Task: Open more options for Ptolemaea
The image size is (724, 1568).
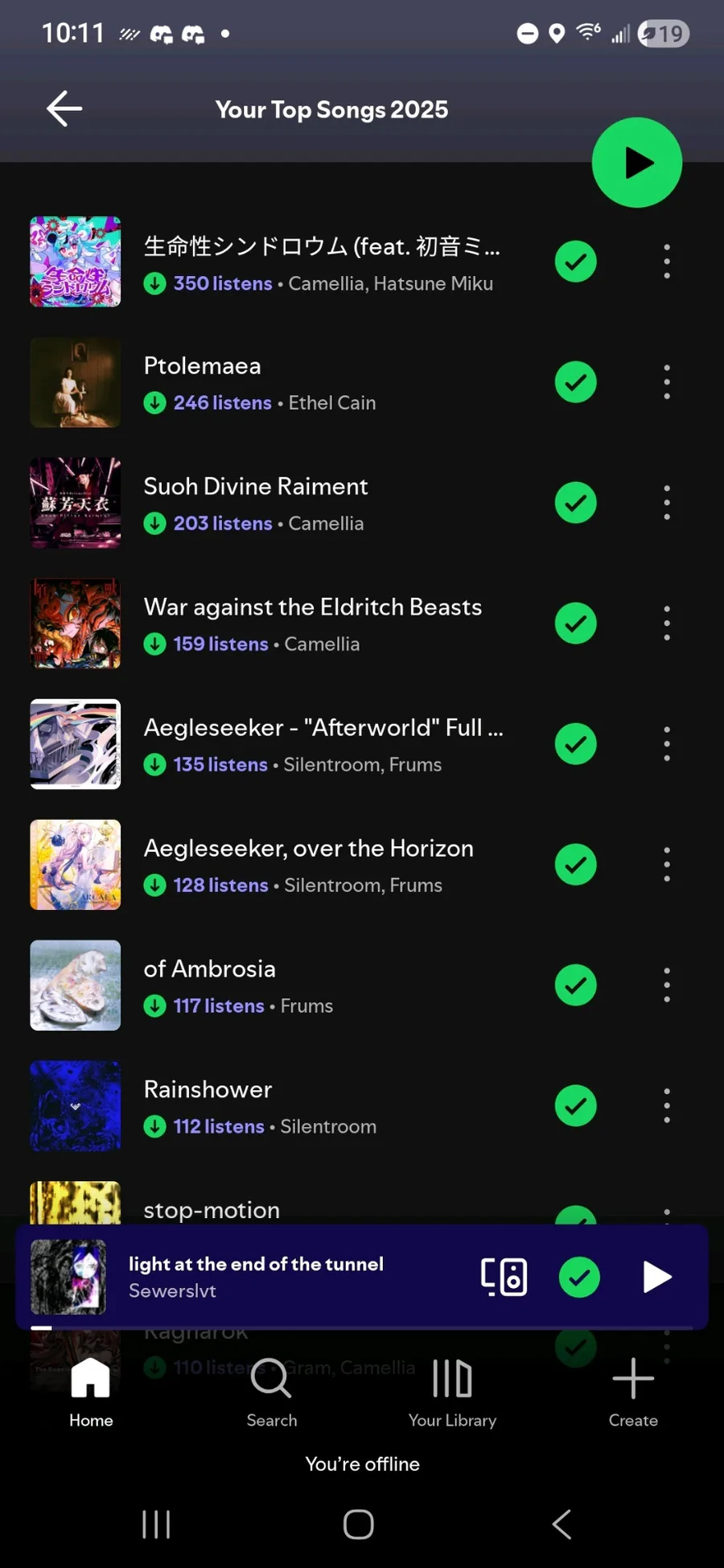Action: [x=666, y=382]
